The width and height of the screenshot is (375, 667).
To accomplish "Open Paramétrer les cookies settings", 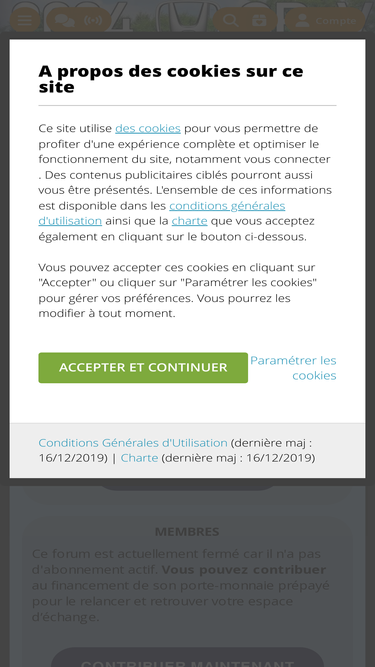I will [293, 368].
